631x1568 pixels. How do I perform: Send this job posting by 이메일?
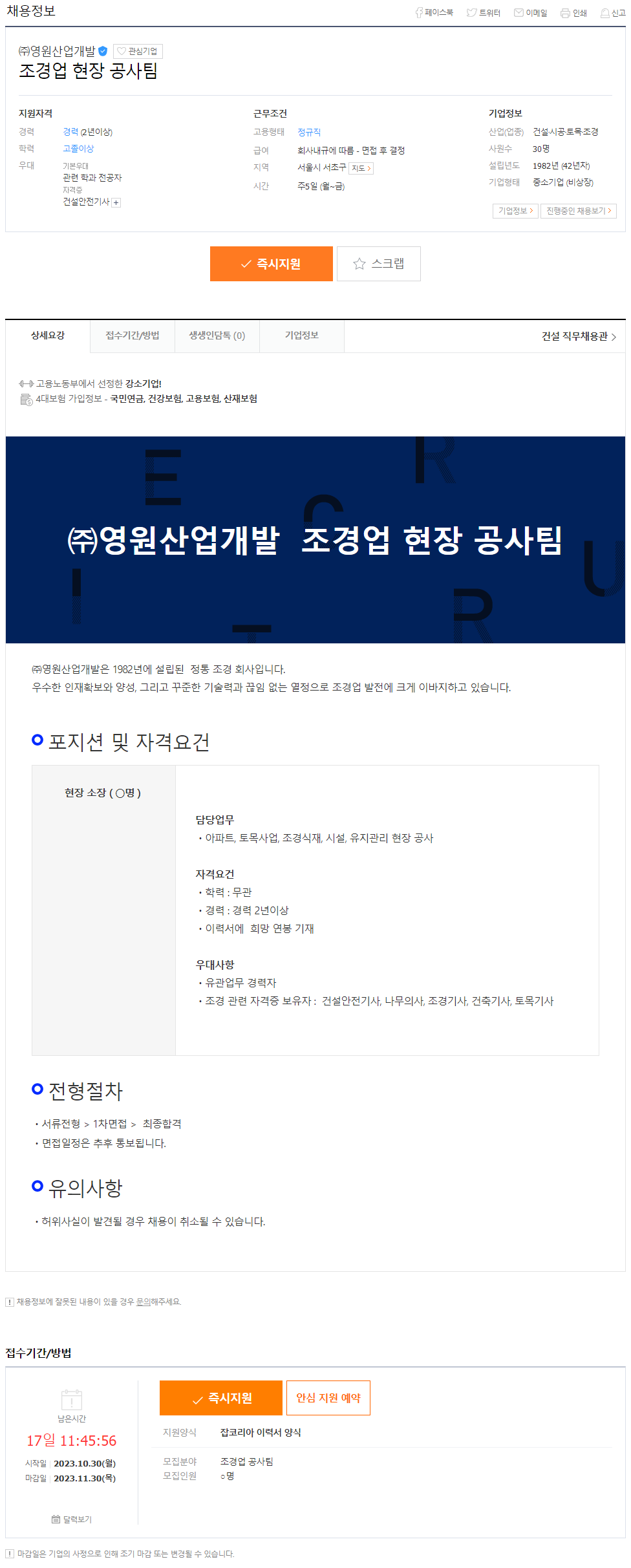tap(531, 13)
